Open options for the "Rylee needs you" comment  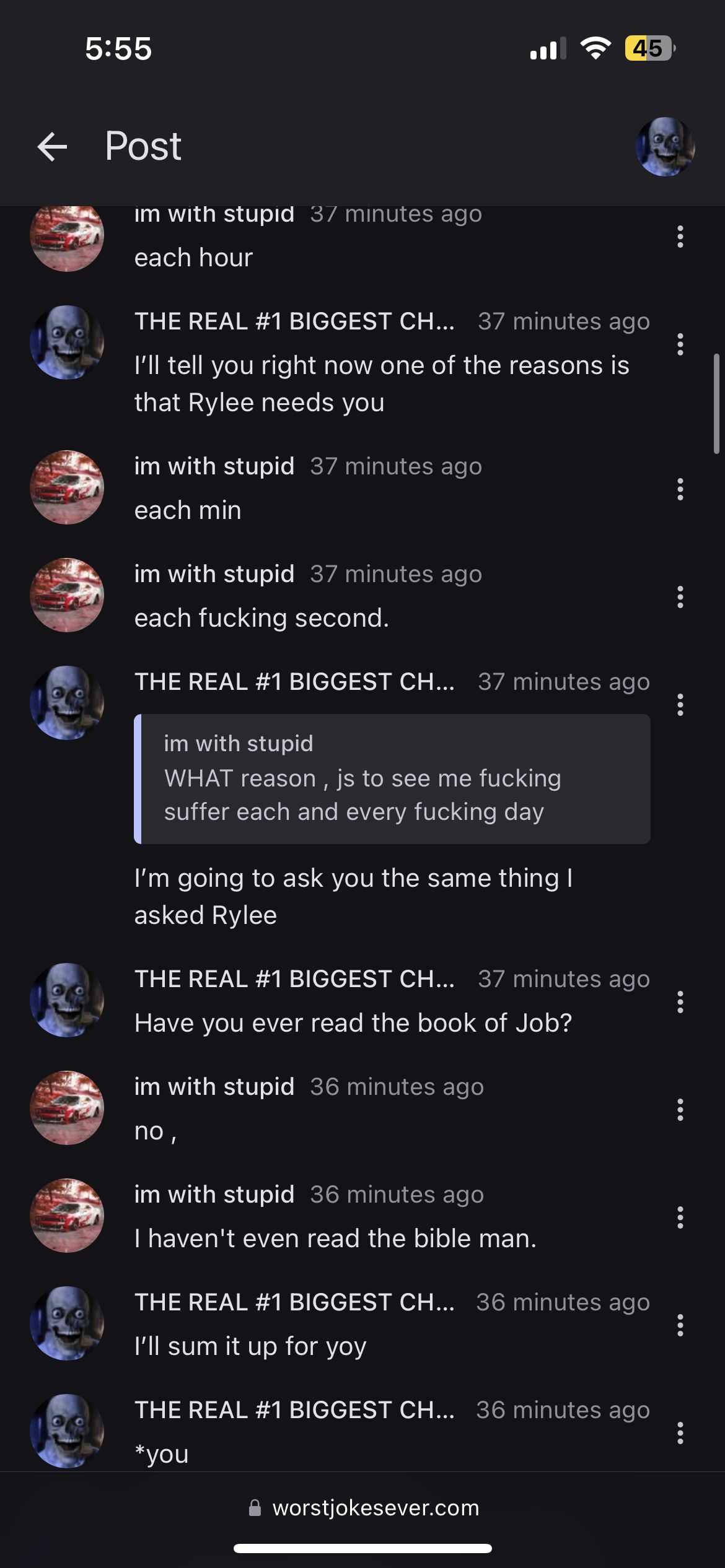680,344
